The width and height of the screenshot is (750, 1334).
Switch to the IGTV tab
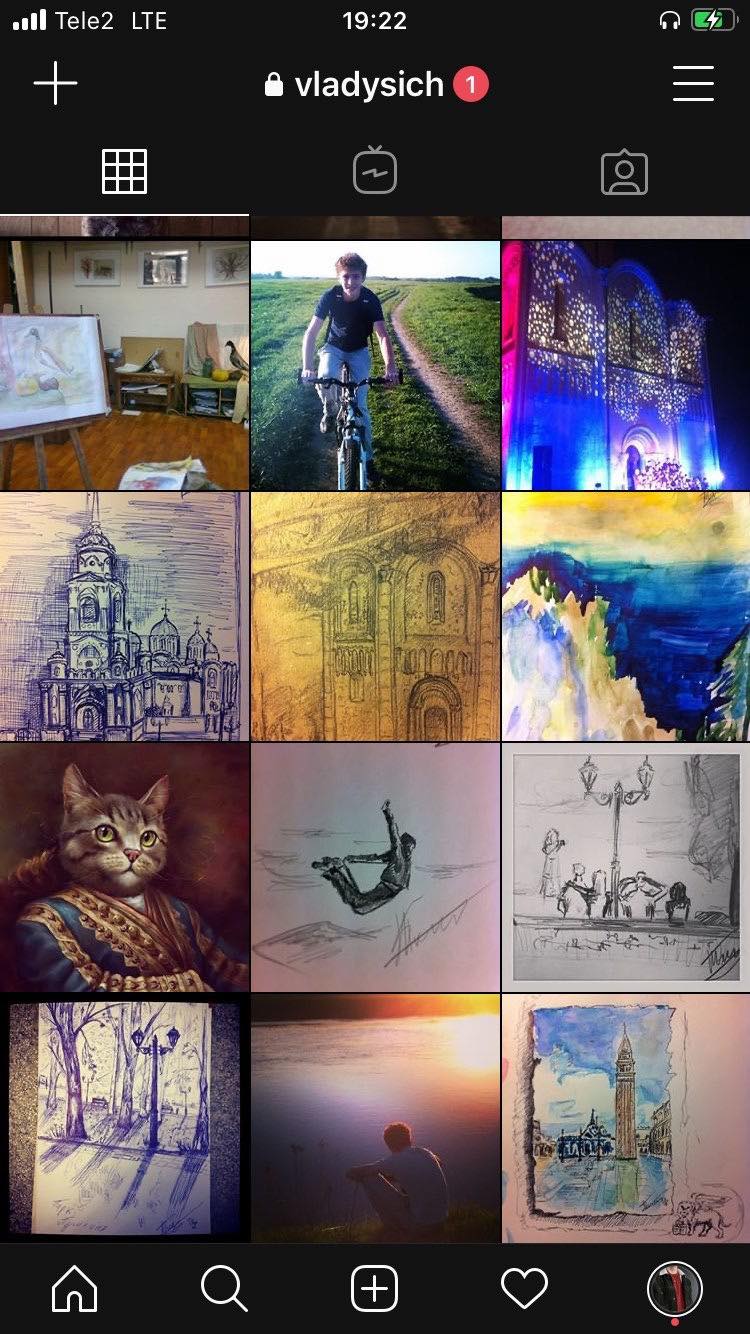point(375,172)
